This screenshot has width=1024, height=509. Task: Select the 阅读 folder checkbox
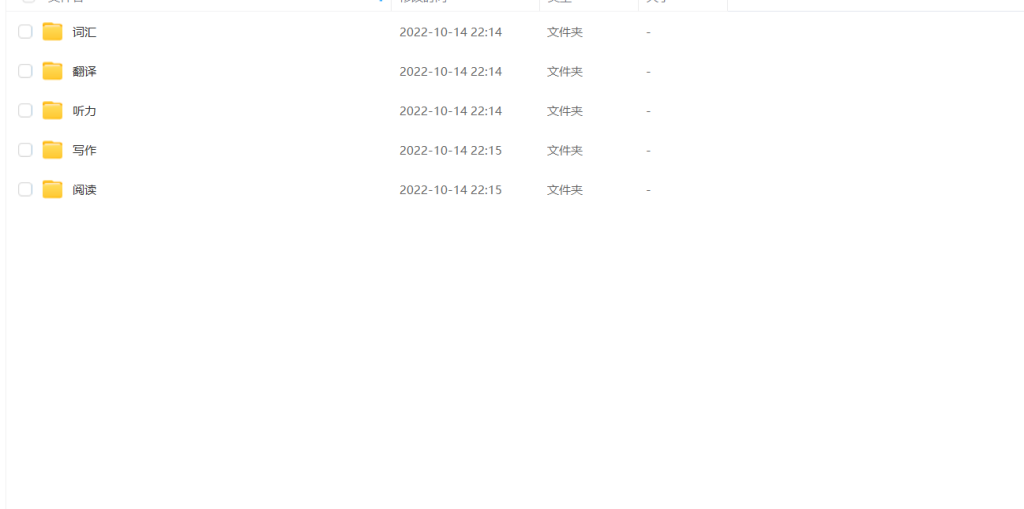click(x=25, y=190)
